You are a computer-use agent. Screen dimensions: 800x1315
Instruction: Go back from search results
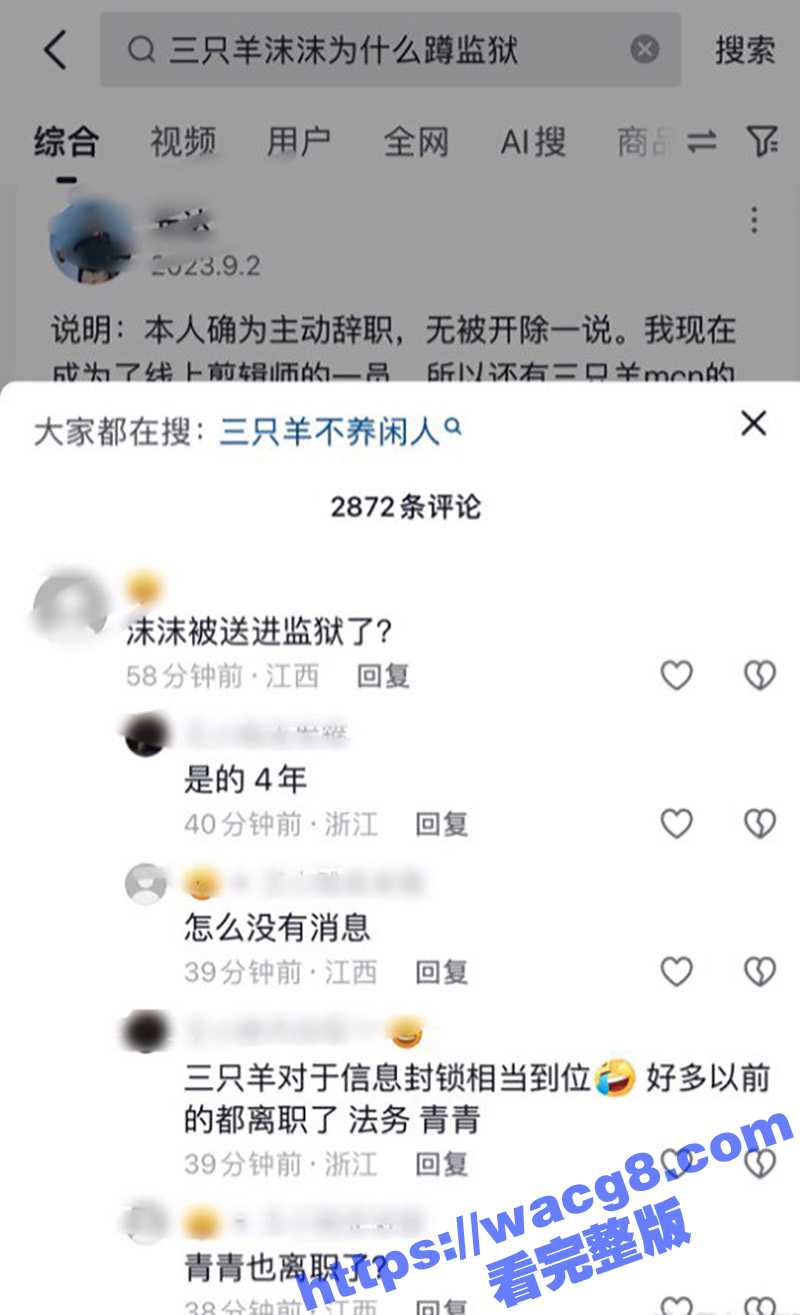(x=54, y=49)
